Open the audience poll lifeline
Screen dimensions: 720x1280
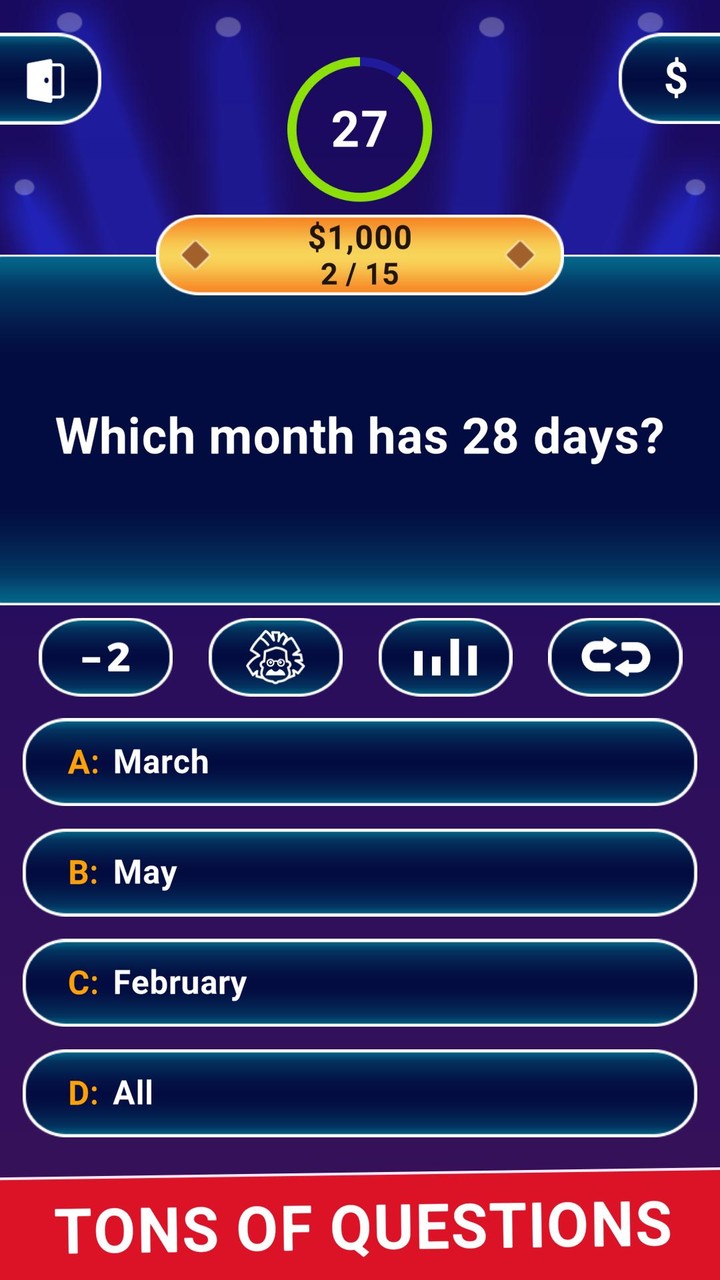point(445,657)
